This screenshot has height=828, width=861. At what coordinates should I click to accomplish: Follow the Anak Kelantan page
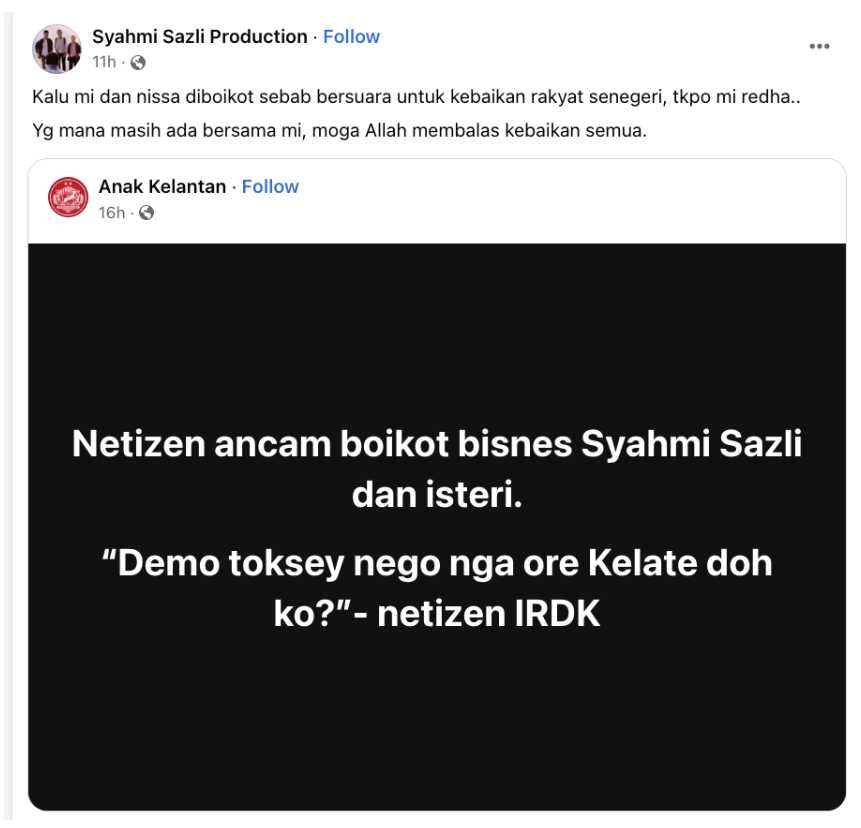coord(270,186)
